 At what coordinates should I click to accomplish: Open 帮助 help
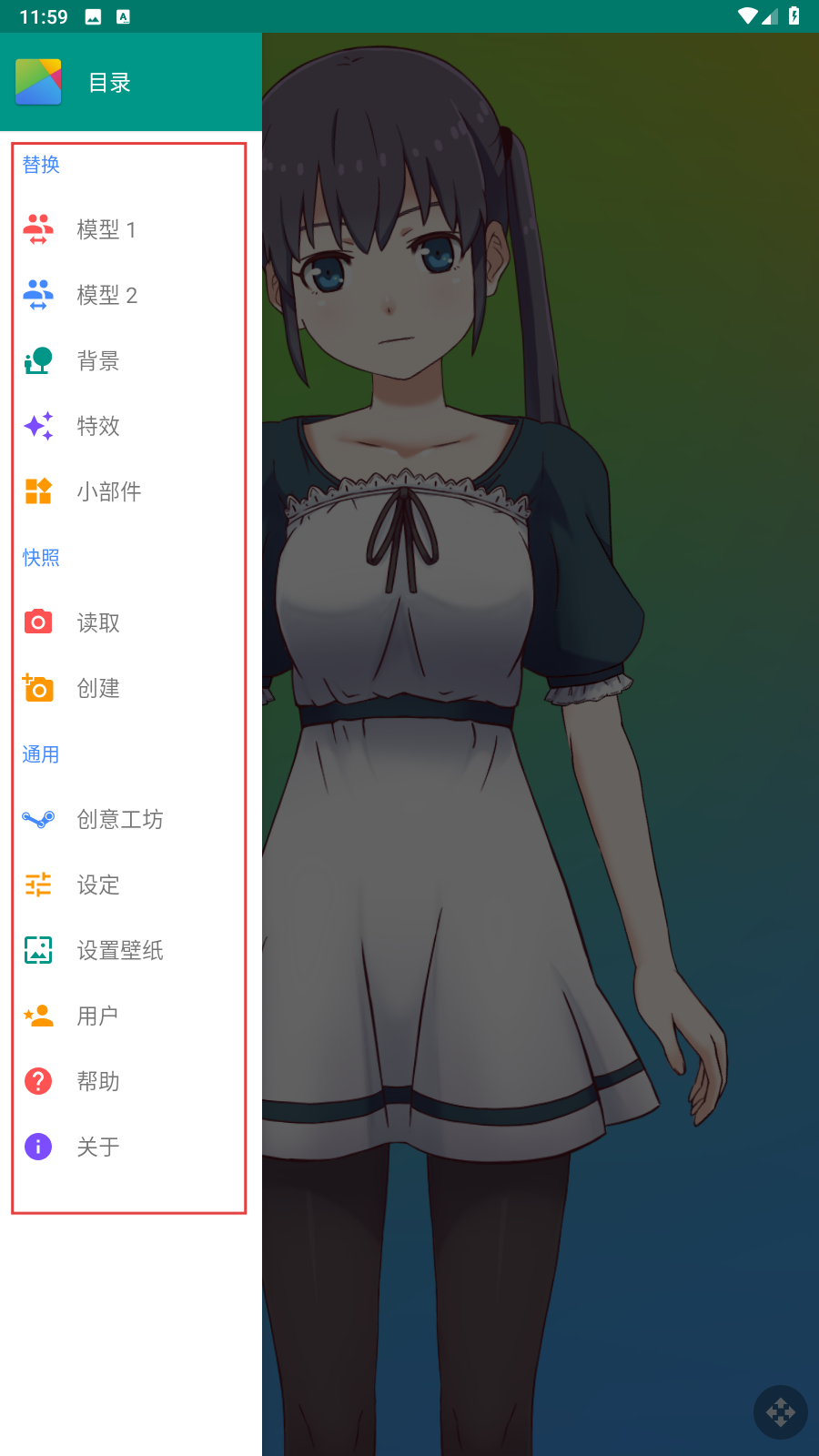(x=131, y=1081)
